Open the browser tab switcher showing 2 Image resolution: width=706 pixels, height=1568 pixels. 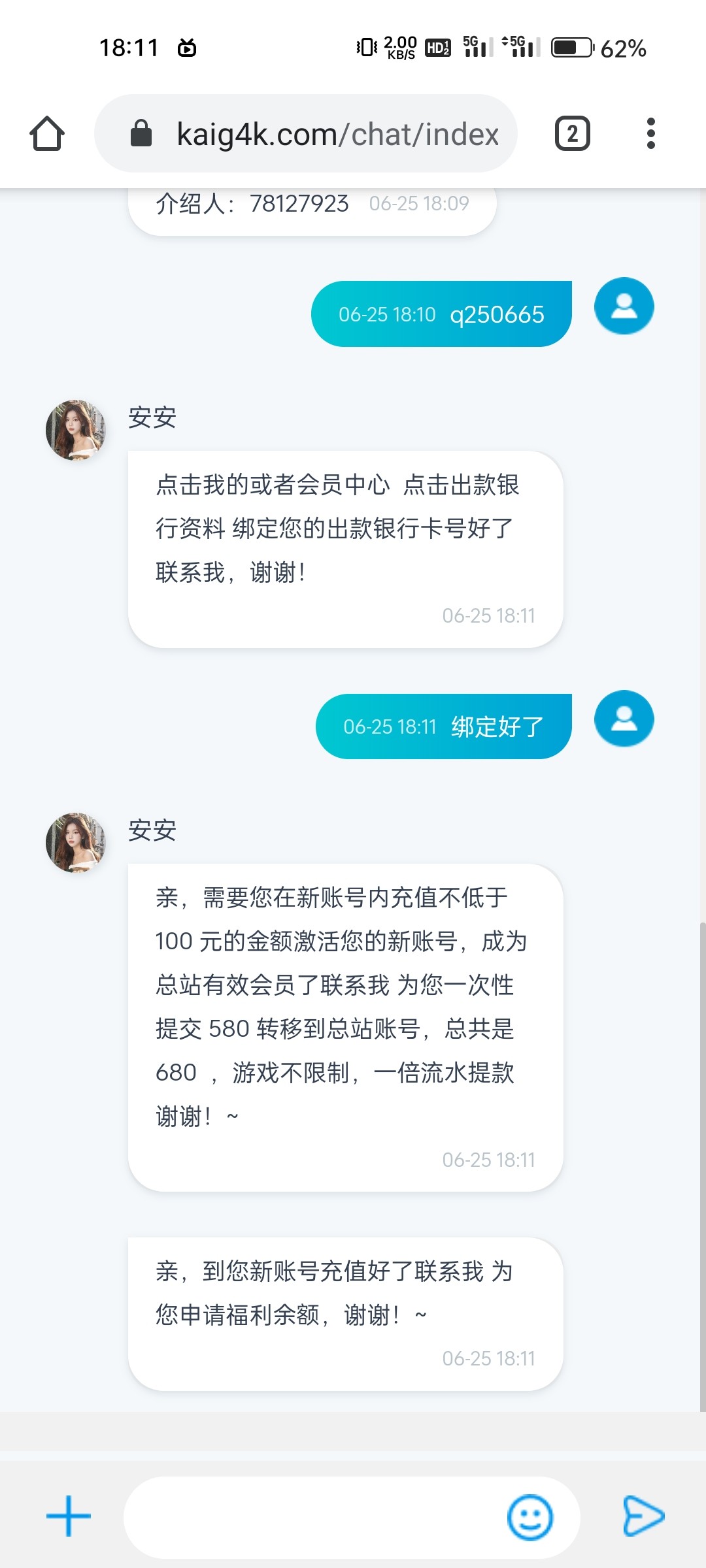(571, 133)
